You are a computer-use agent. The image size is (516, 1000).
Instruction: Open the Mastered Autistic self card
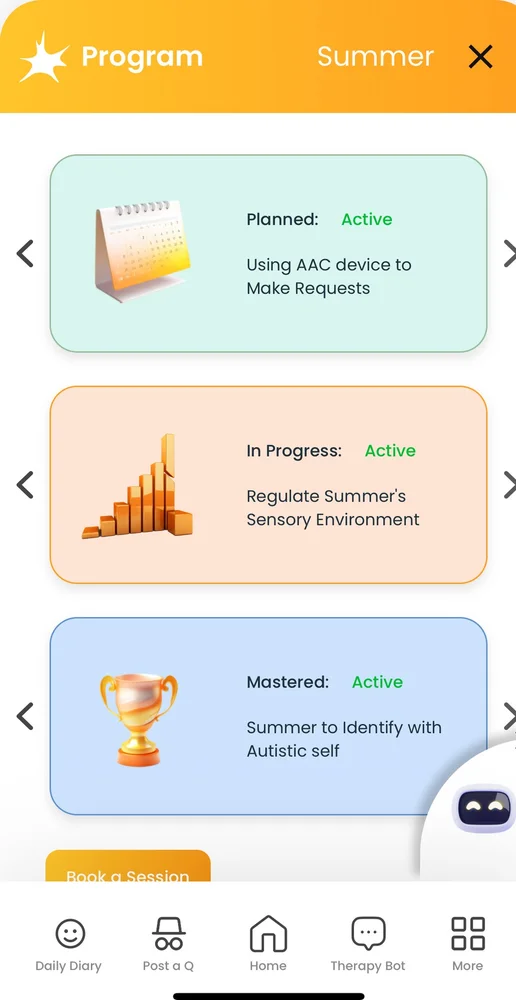[269, 716]
